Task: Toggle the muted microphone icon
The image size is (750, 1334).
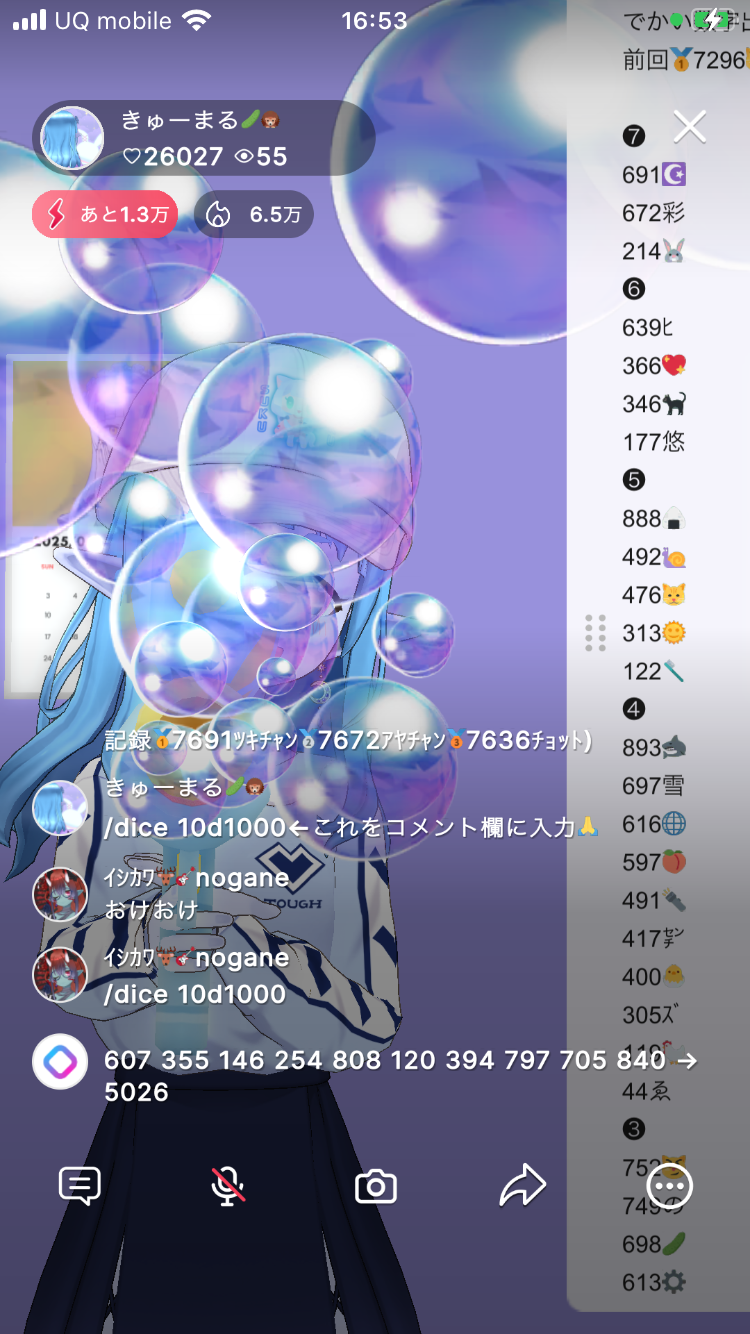Action: coord(228,1187)
